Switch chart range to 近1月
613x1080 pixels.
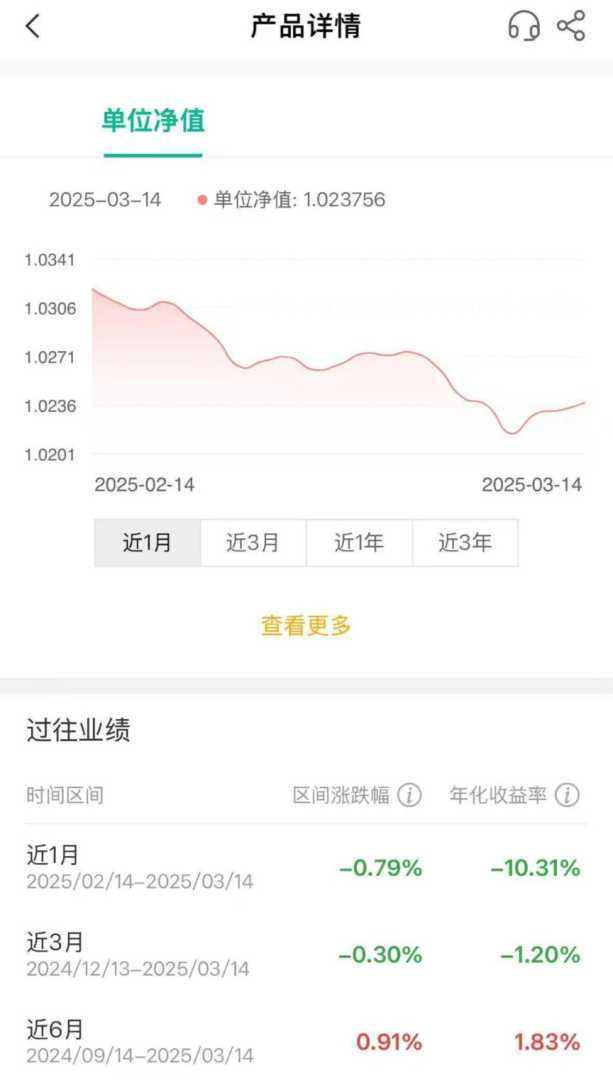pyautogui.click(x=148, y=543)
